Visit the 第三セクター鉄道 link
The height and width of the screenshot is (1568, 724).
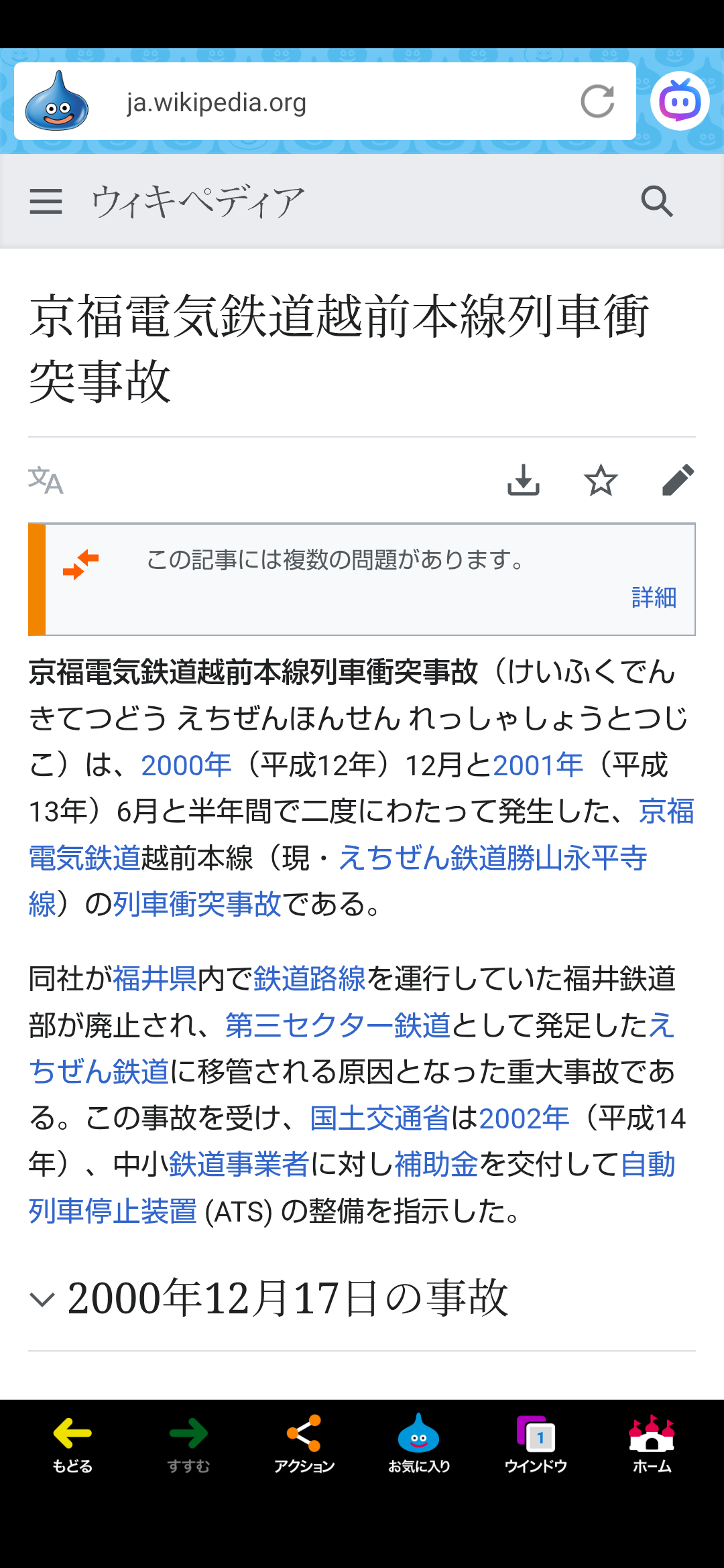point(337,1025)
